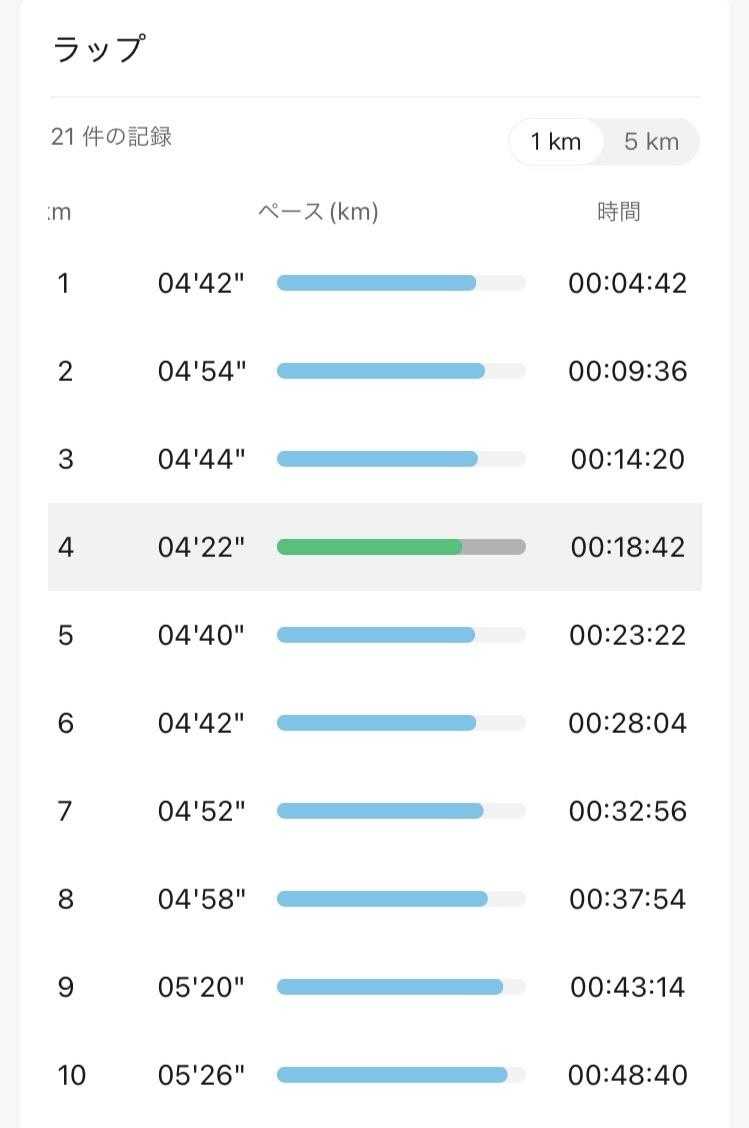The image size is (749, 1128).
Task: Select the 1 km lap view
Action: pos(555,141)
